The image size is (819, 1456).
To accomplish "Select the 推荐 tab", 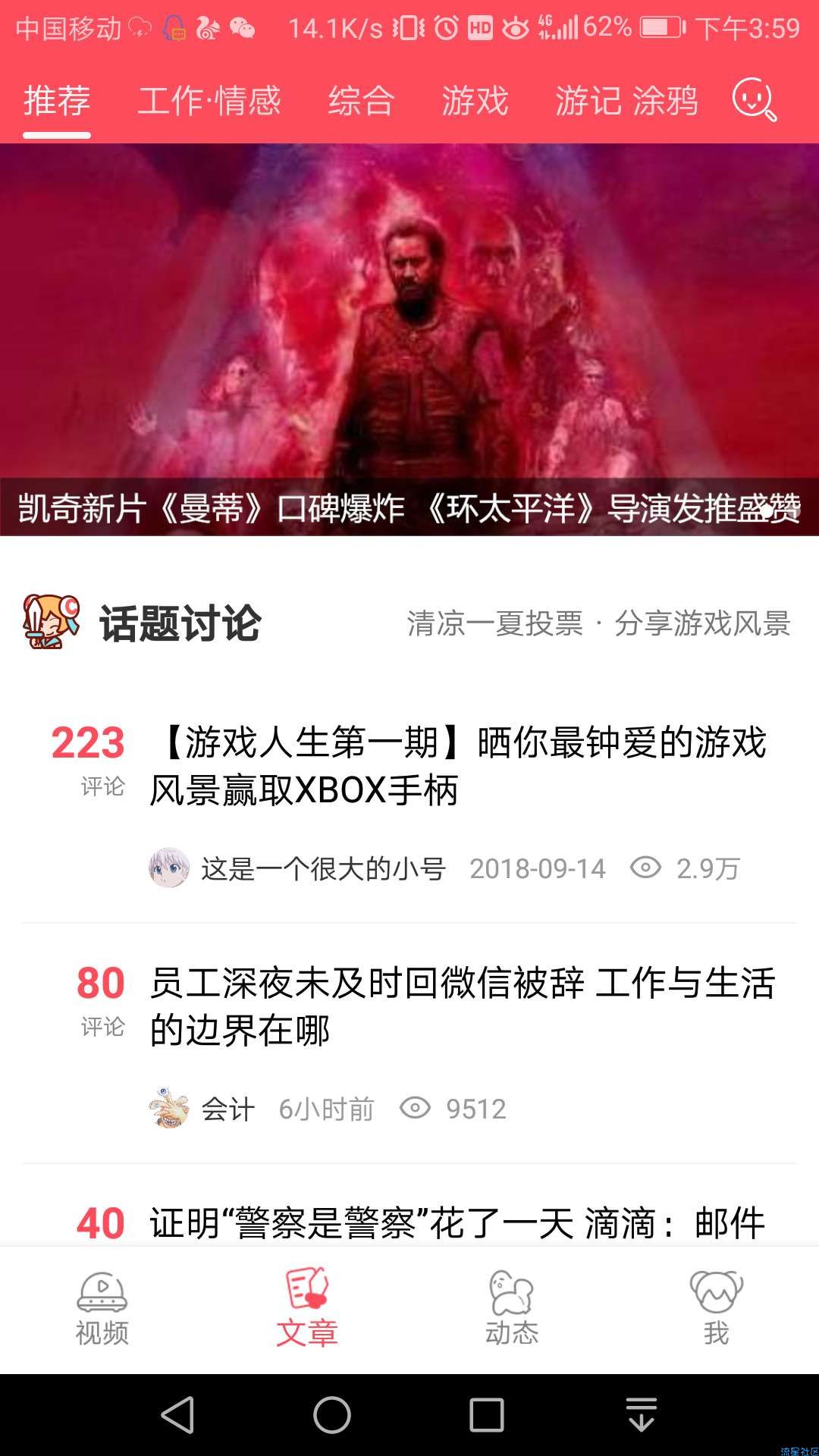I will (x=57, y=101).
